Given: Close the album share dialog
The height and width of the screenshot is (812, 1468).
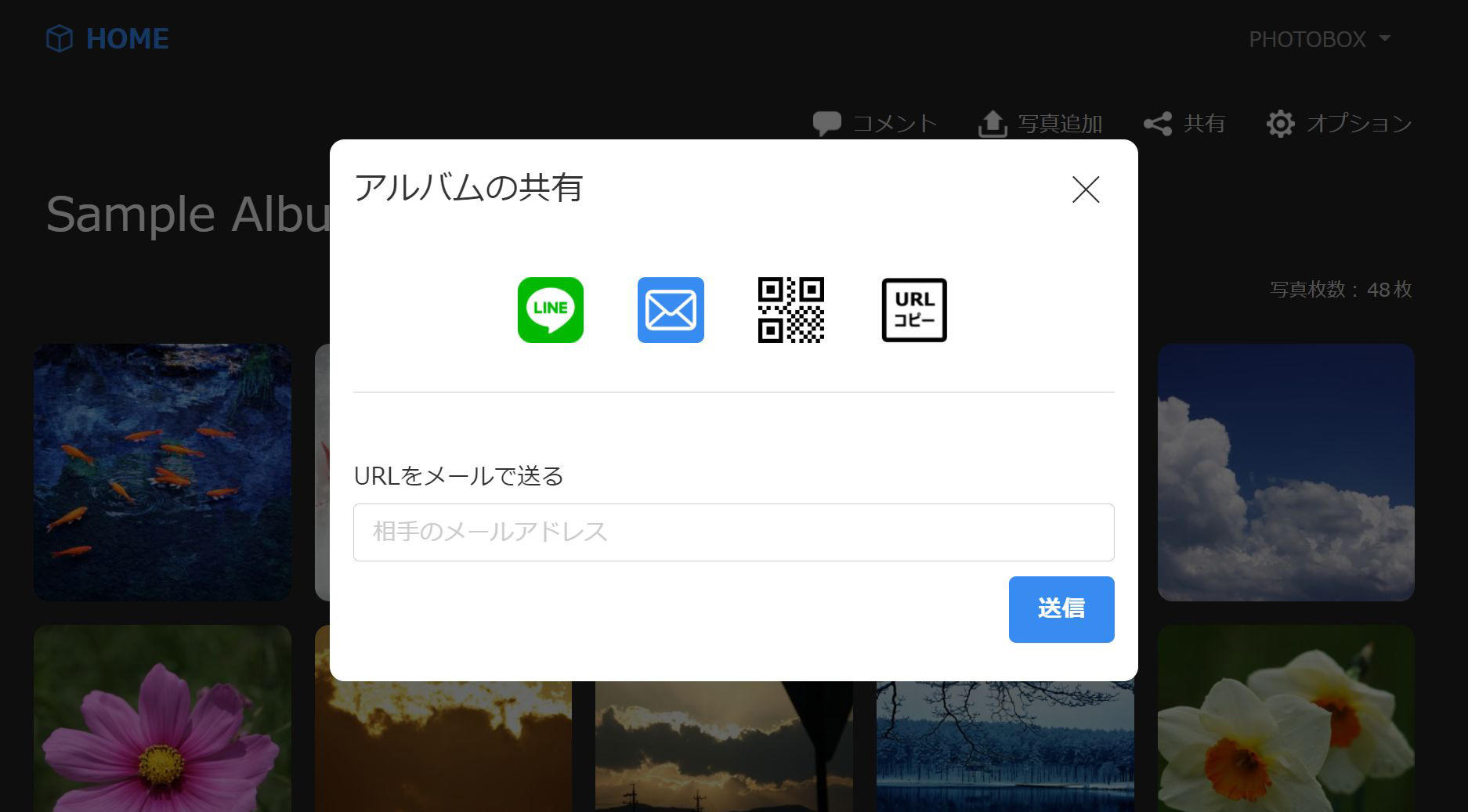Looking at the screenshot, I should [x=1085, y=189].
